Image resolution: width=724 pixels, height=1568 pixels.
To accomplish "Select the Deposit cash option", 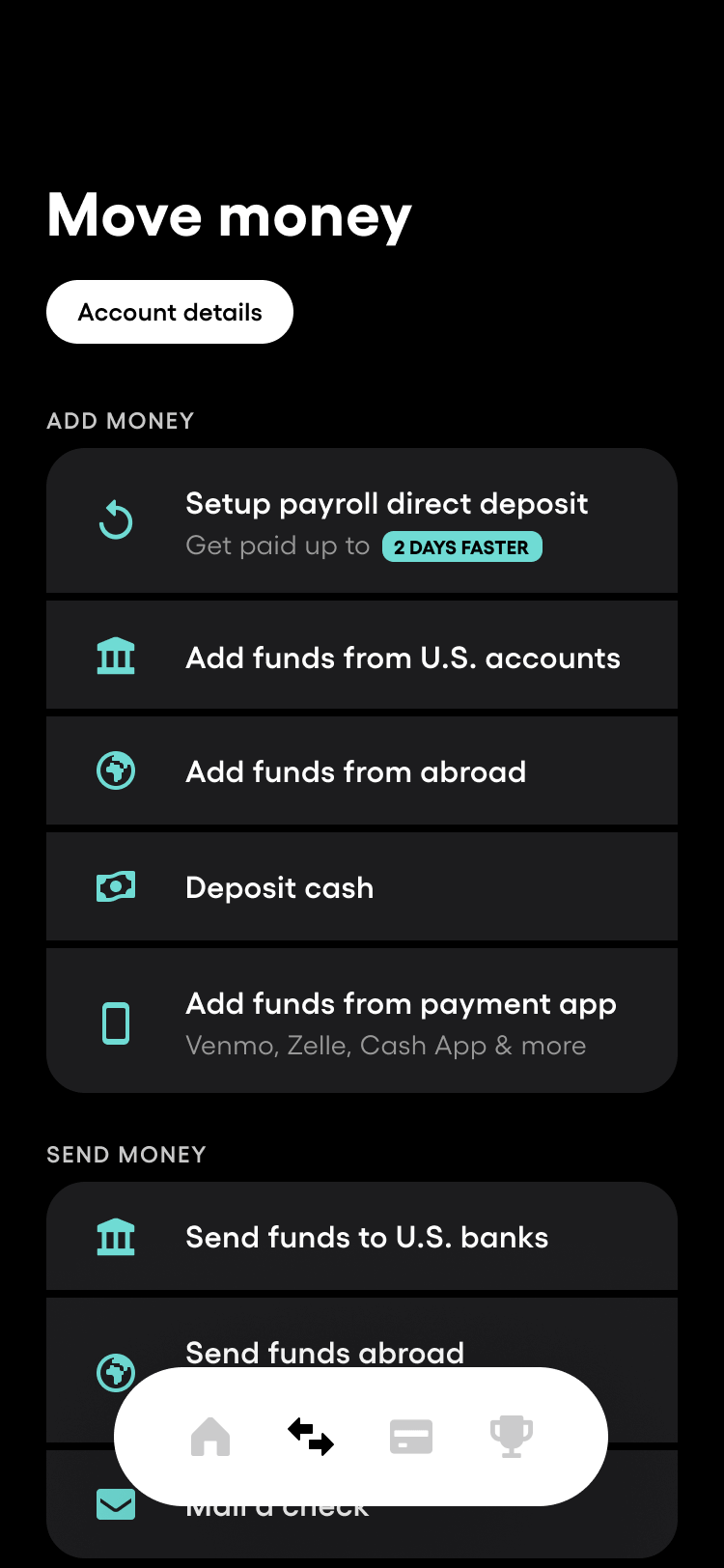I will (x=362, y=886).
